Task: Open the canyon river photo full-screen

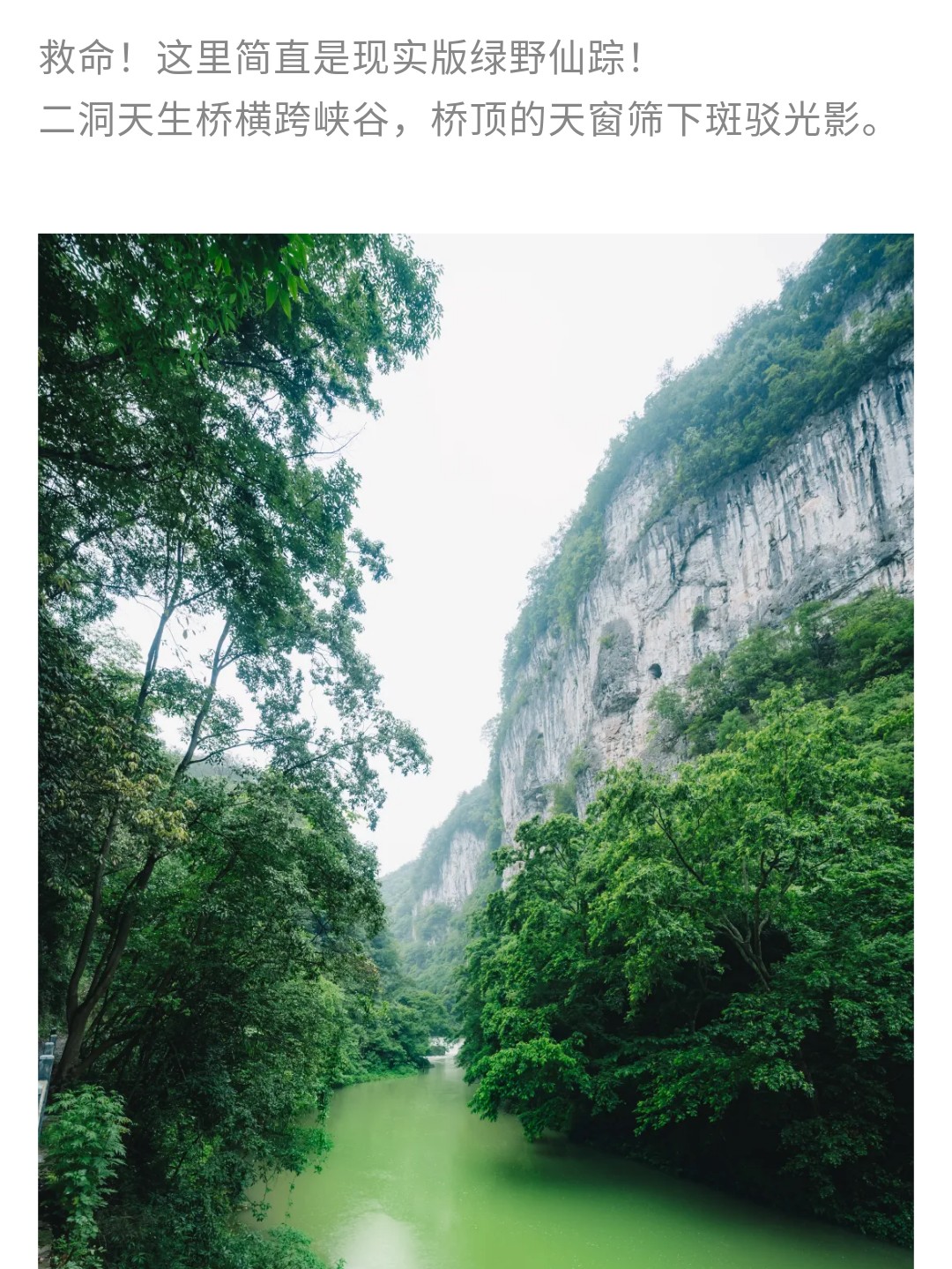Action: coord(476,750)
